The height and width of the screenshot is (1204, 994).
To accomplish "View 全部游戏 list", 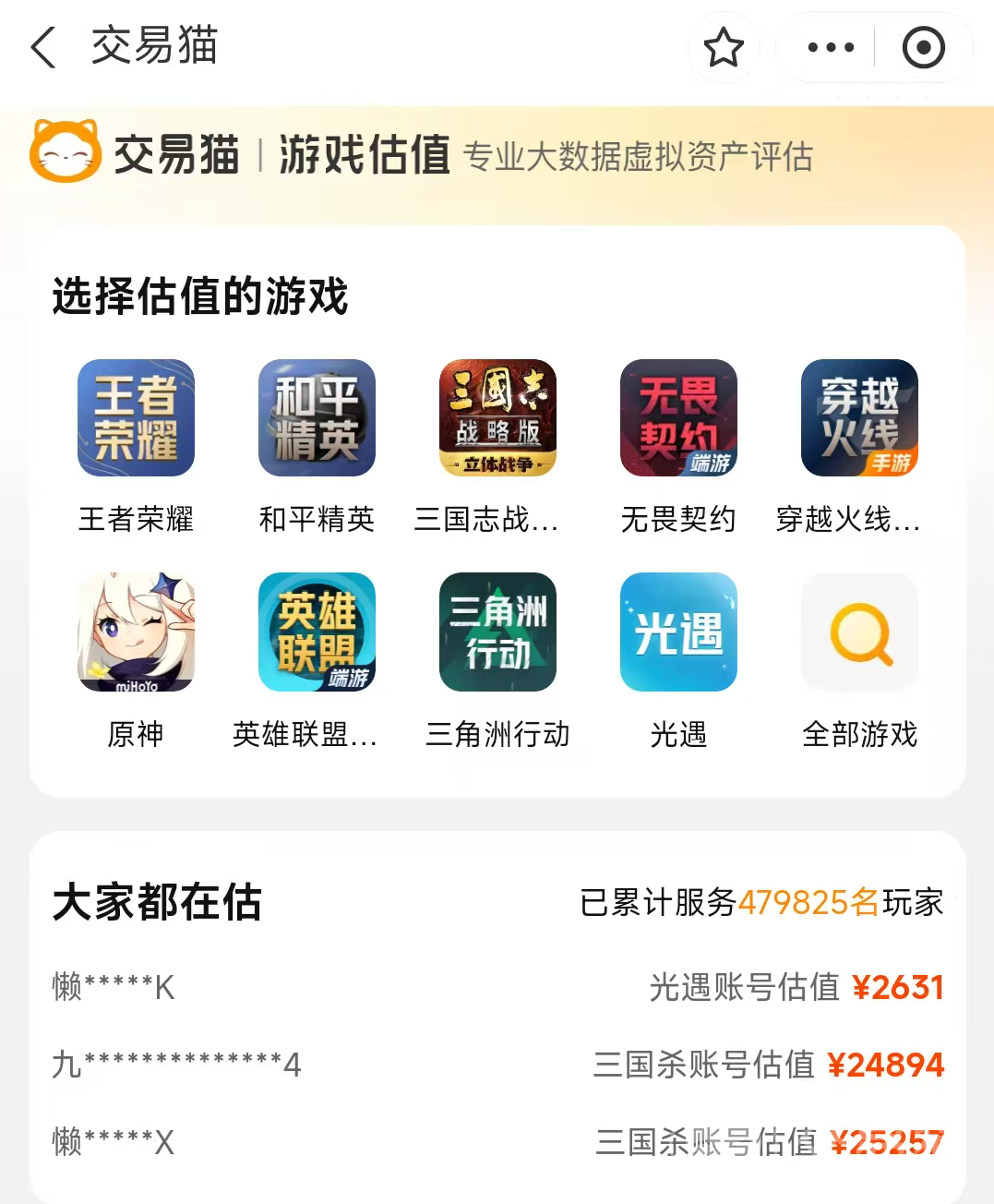I will click(x=859, y=632).
